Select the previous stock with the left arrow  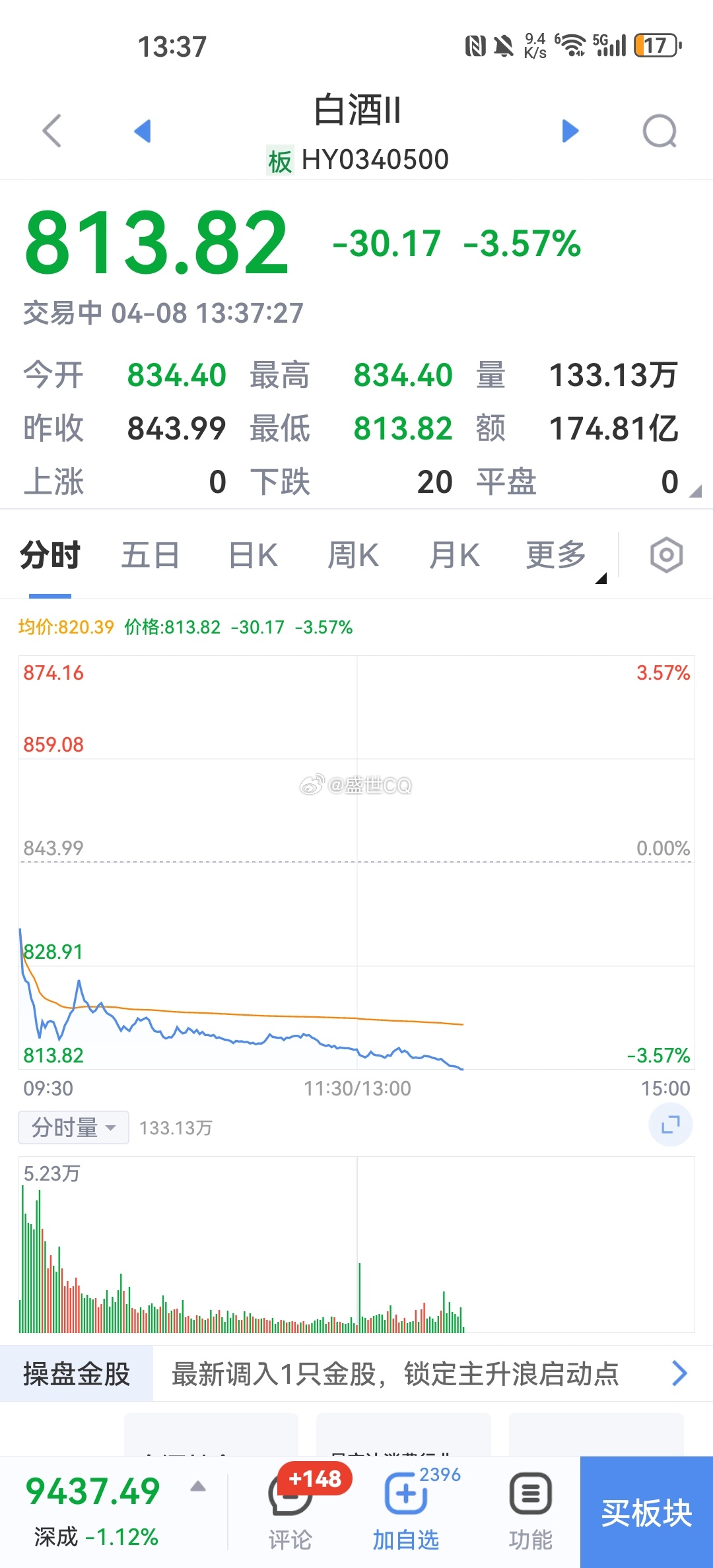141,131
